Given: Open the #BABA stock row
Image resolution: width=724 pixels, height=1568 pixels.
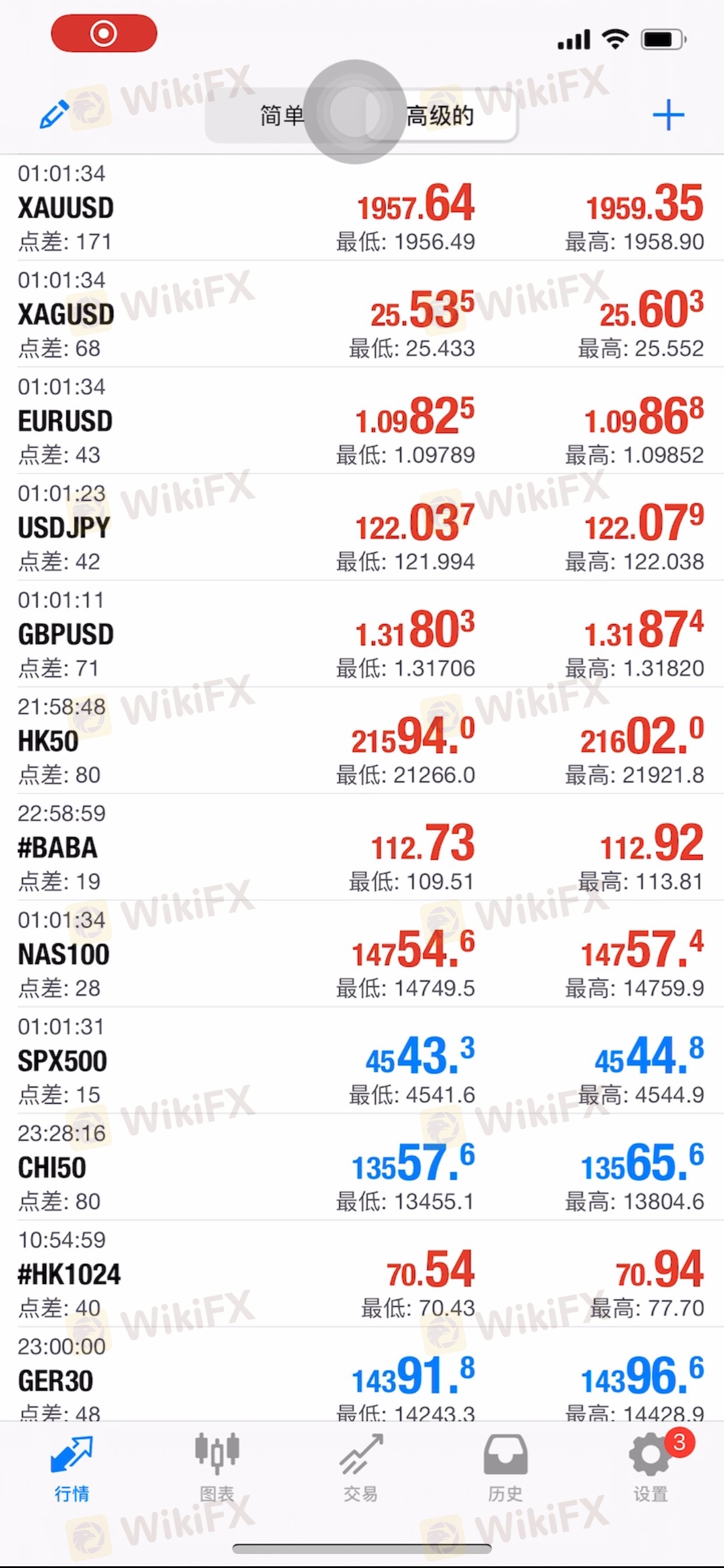Looking at the screenshot, I should tap(362, 848).
